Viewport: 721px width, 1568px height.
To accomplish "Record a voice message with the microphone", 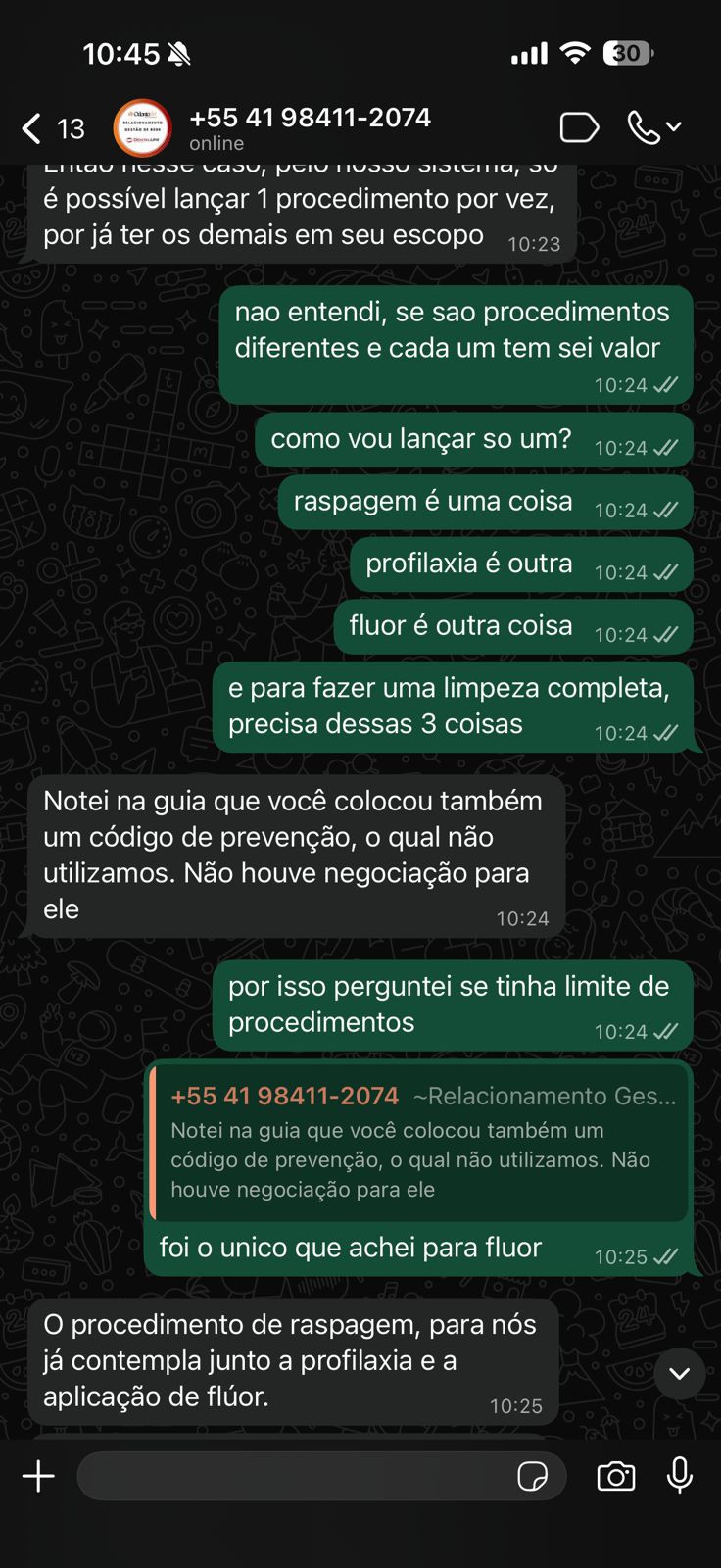I will 680,1476.
